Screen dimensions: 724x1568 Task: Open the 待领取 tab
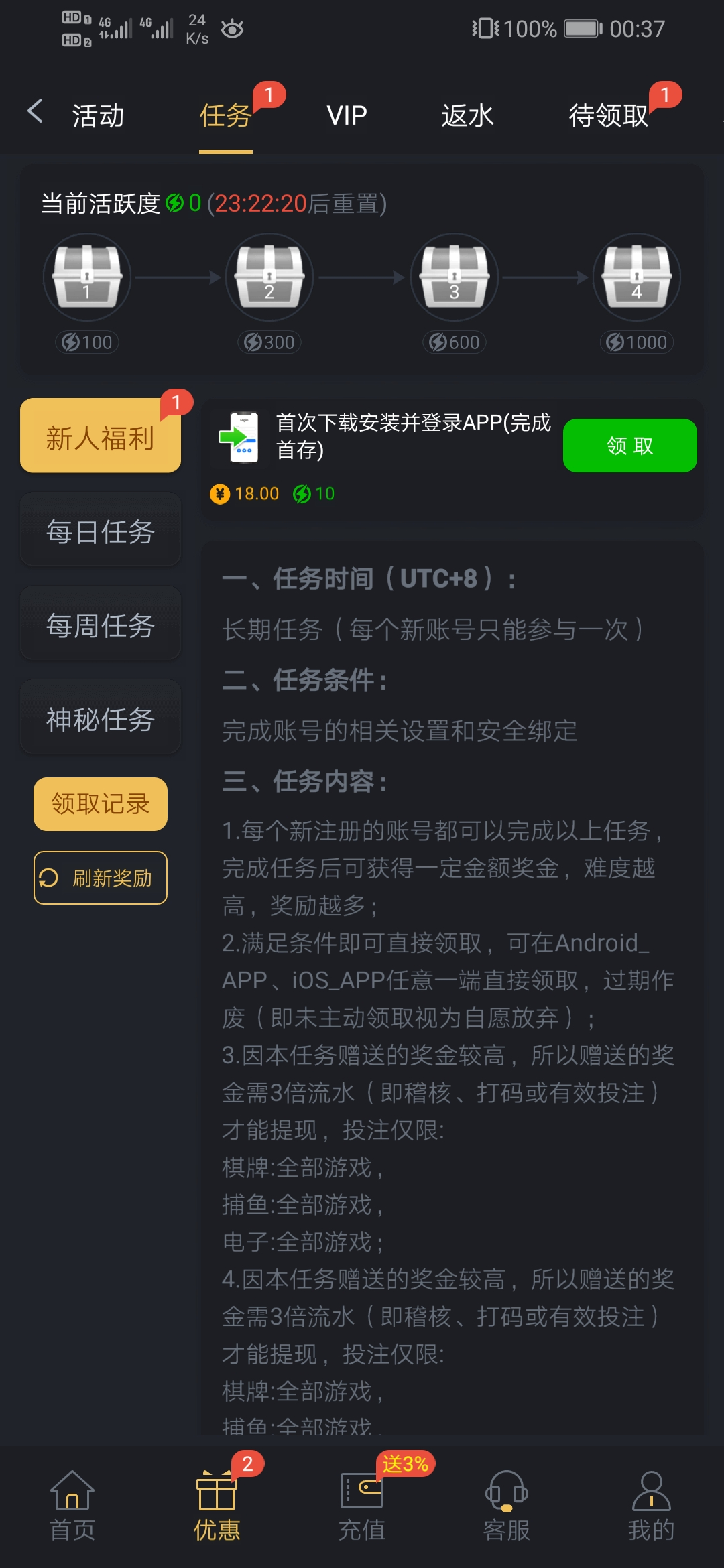point(608,115)
